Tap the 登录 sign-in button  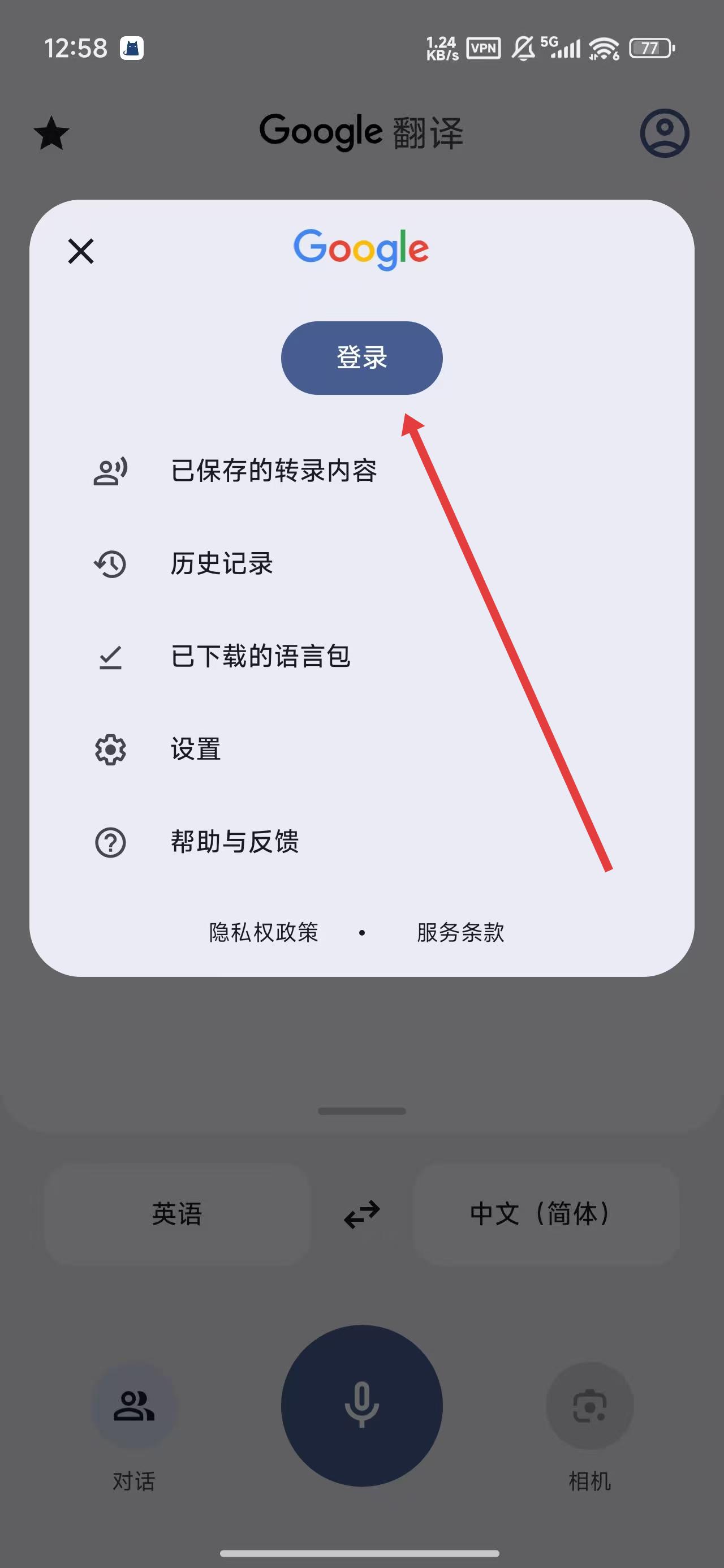pyautogui.click(x=361, y=357)
